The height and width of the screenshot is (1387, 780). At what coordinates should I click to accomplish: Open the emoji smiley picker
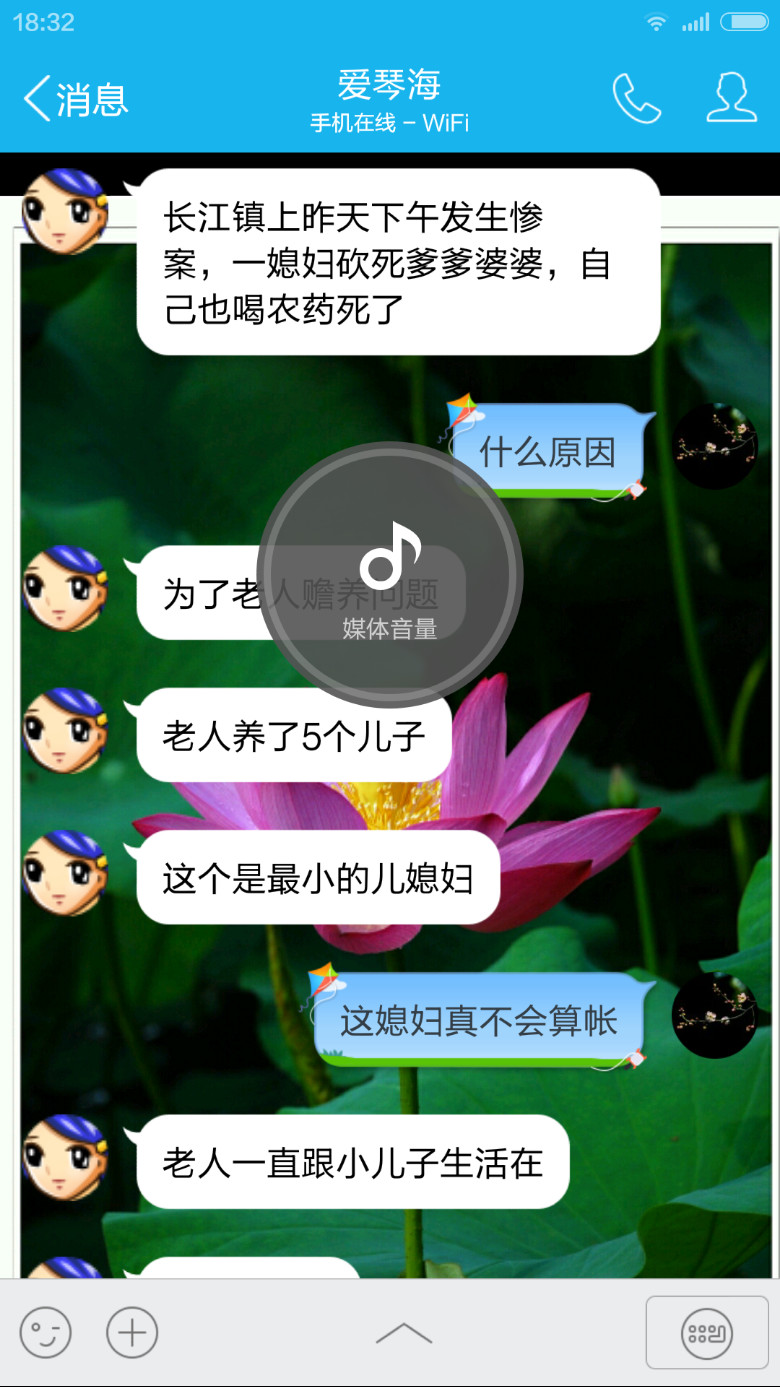[46, 1332]
